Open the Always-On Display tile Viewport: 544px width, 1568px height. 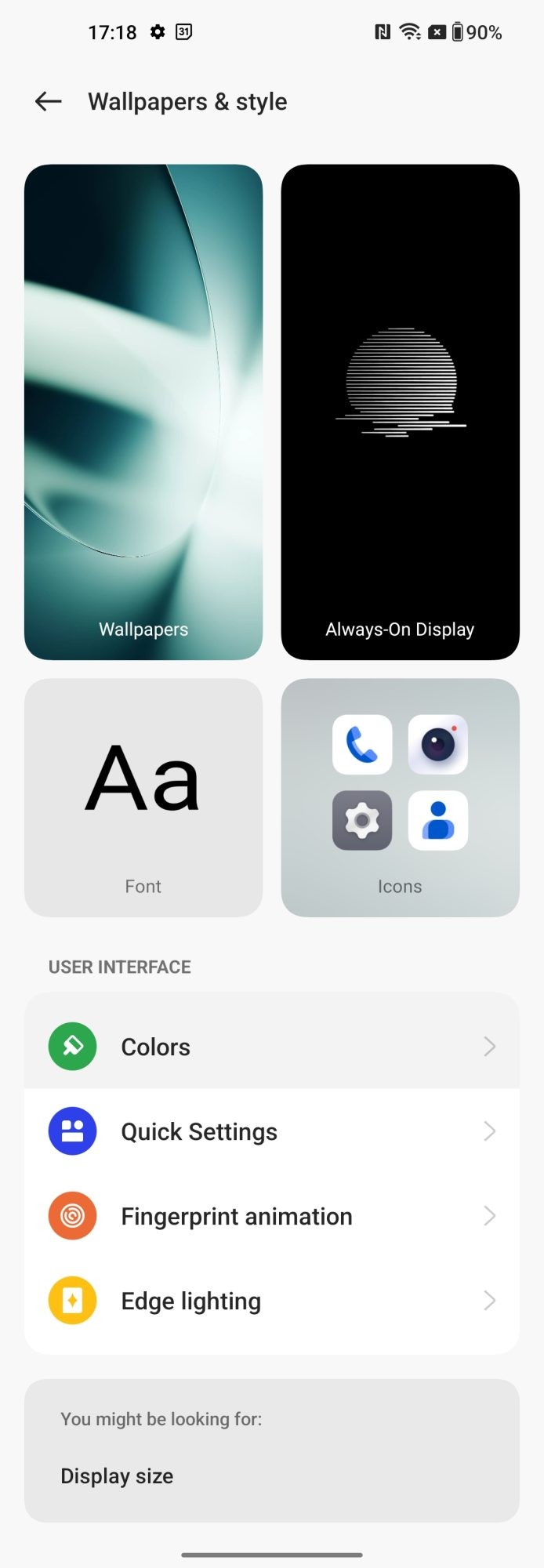tap(400, 412)
